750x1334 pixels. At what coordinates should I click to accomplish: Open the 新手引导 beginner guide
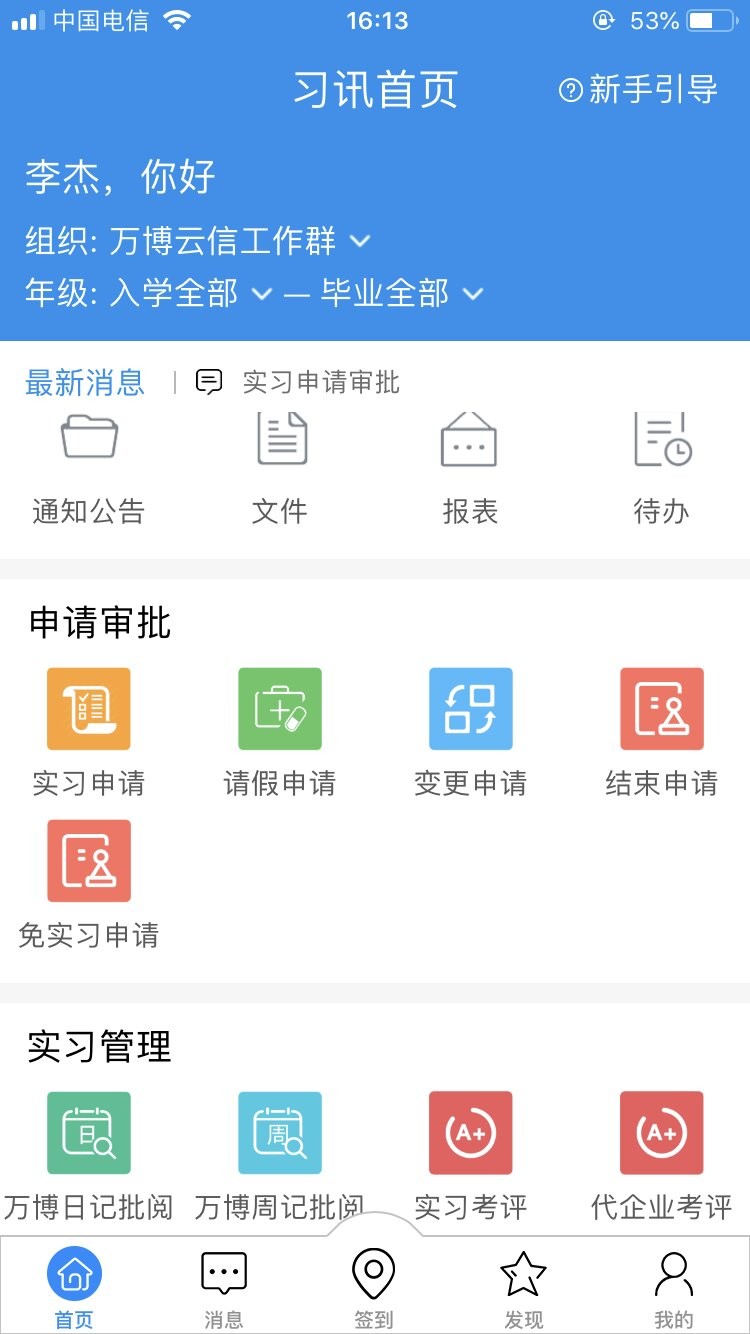coord(637,90)
